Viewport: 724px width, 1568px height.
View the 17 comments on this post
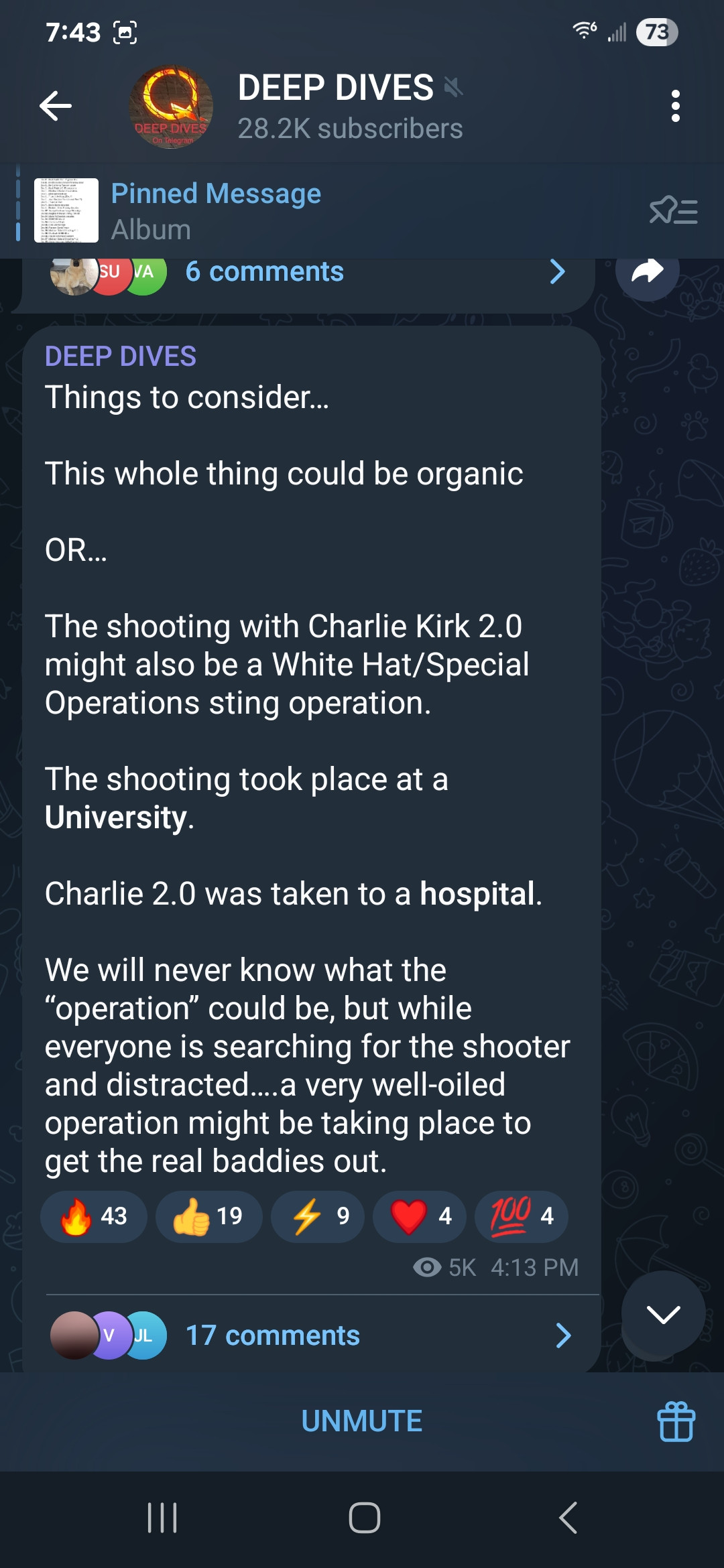coord(308,1335)
